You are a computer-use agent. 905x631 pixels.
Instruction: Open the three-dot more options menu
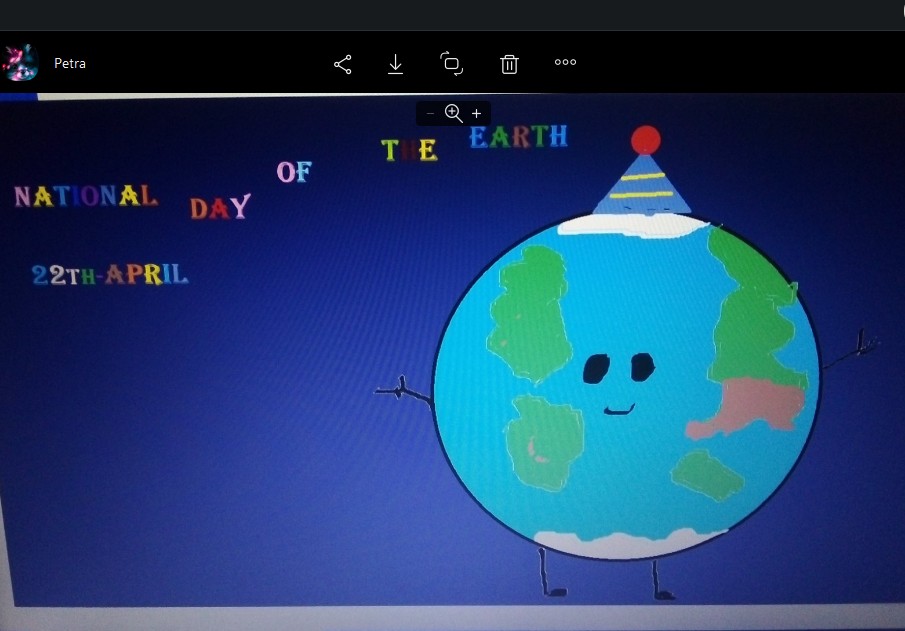[x=565, y=62]
